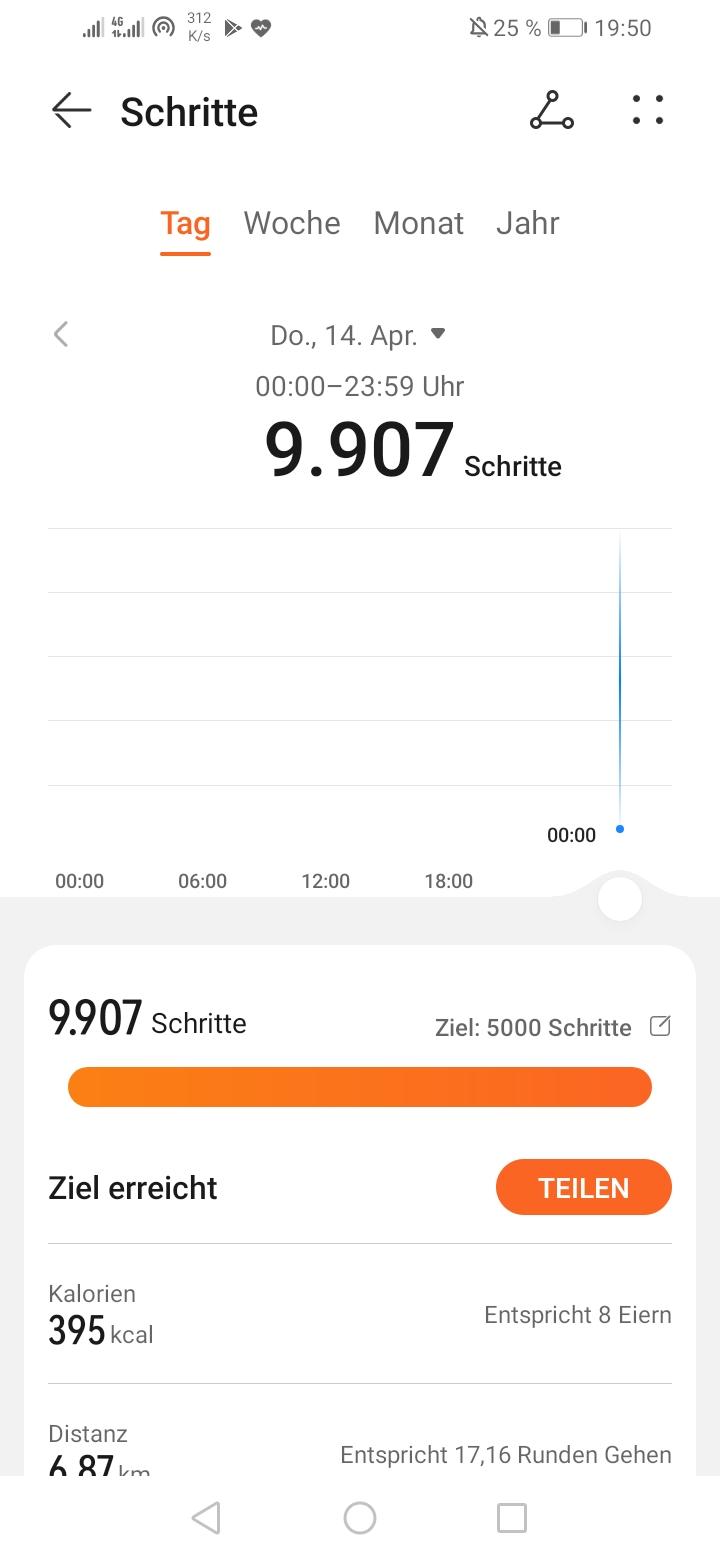
Task: Open the route share icon in the app bar
Action: pyautogui.click(x=551, y=110)
